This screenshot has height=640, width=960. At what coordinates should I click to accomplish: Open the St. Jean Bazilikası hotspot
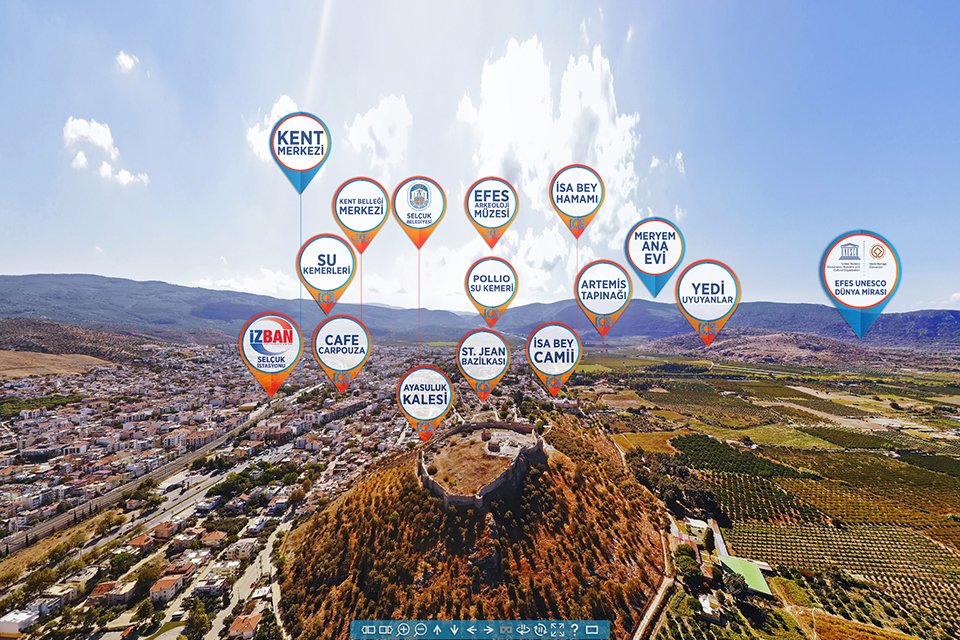point(483,356)
